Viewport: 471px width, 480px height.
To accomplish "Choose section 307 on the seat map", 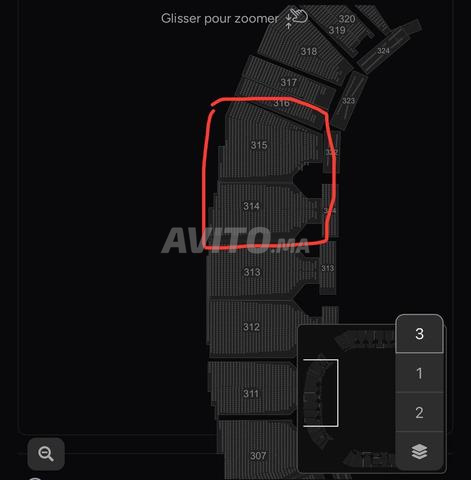I will pos(258,456).
